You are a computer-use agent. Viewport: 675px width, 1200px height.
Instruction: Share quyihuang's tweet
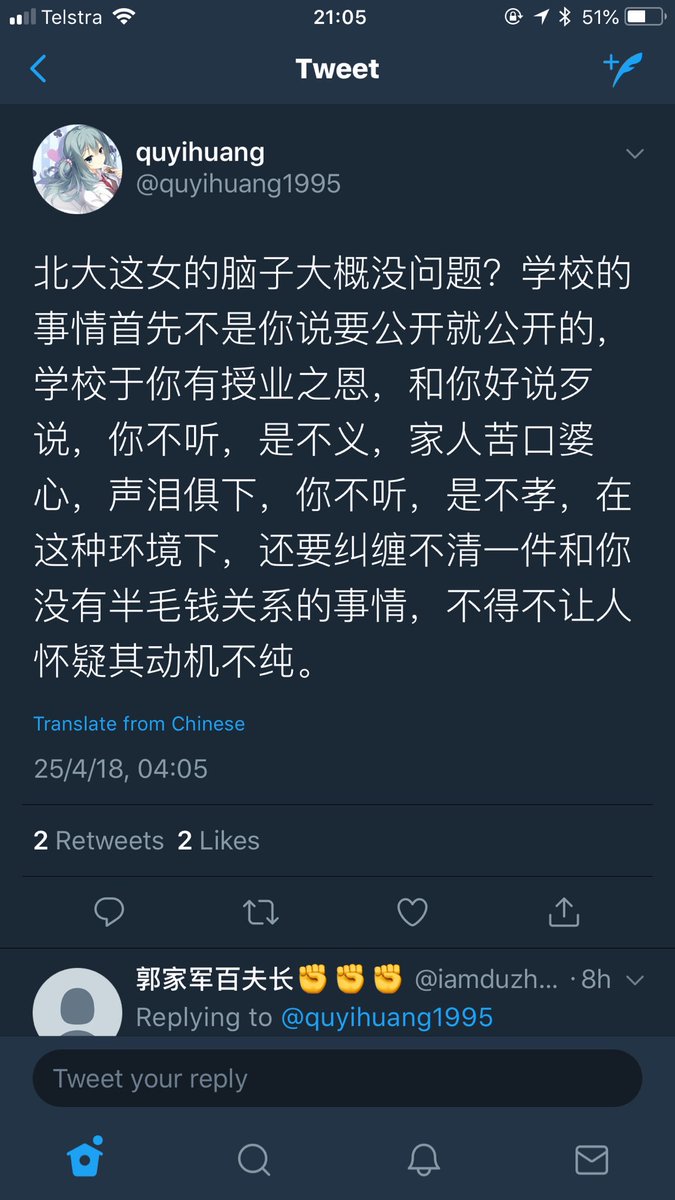tap(564, 911)
